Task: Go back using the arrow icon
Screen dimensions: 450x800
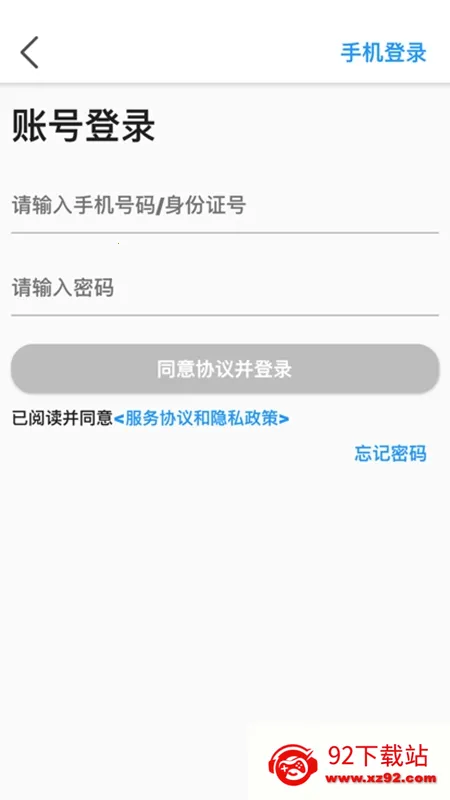Action: [29, 53]
